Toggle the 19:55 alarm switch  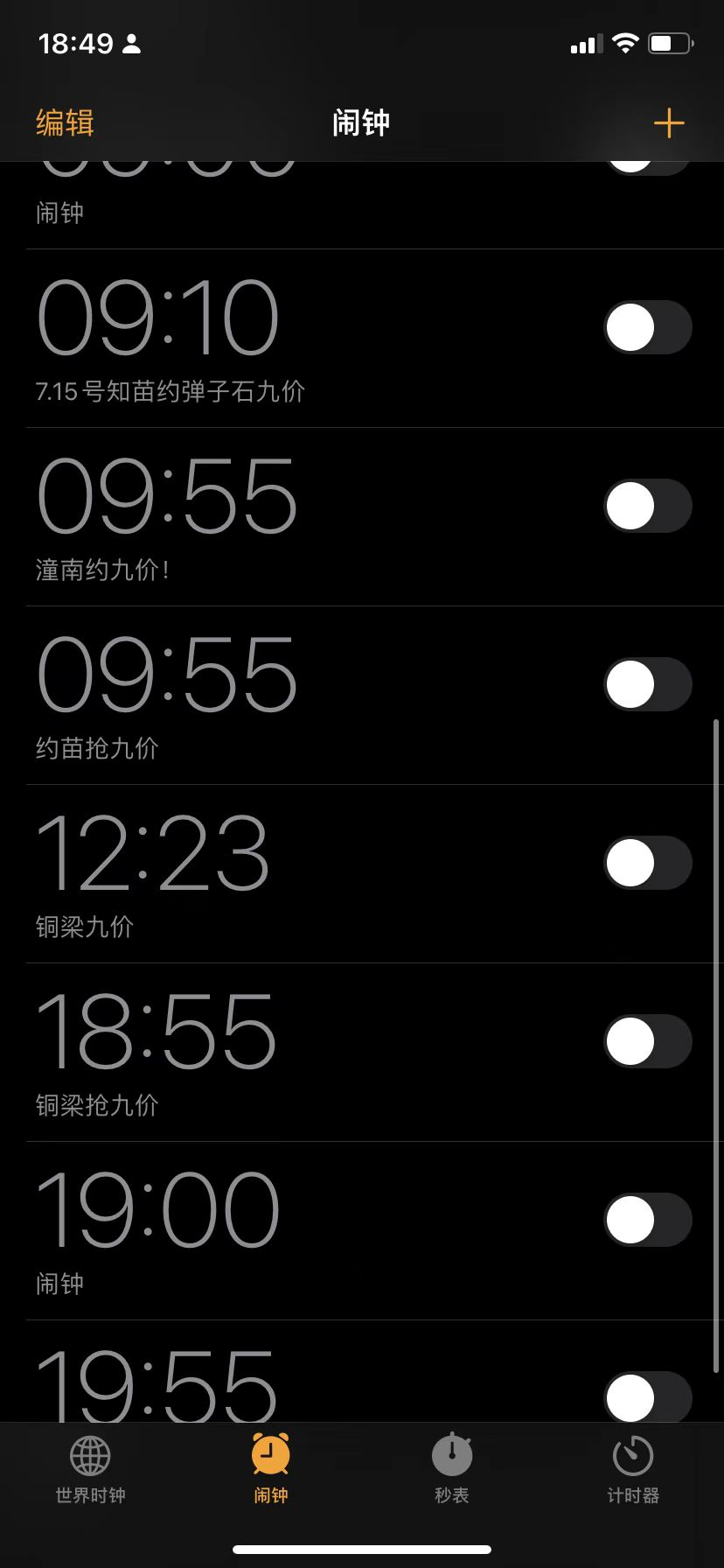coord(647,1396)
